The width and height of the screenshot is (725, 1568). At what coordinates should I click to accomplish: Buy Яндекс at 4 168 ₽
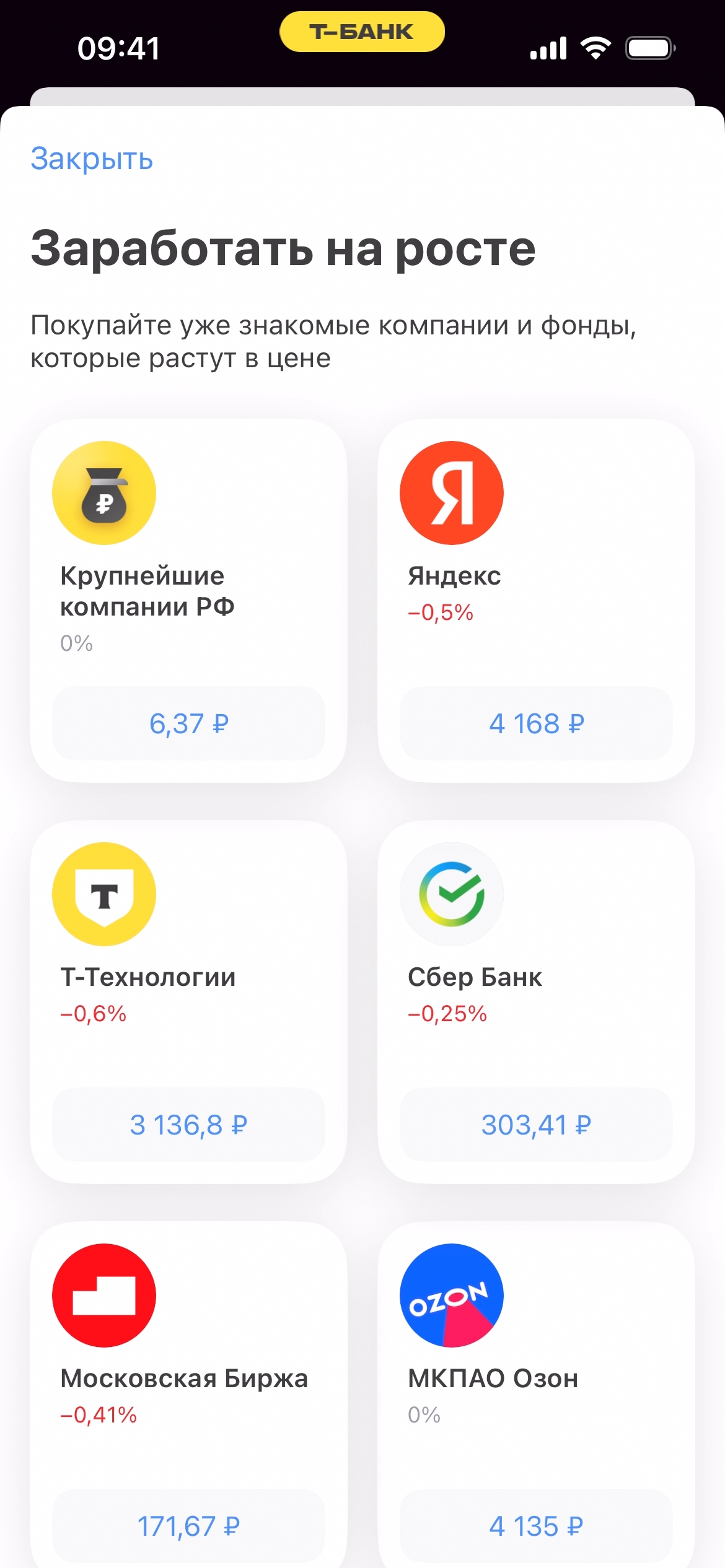536,723
